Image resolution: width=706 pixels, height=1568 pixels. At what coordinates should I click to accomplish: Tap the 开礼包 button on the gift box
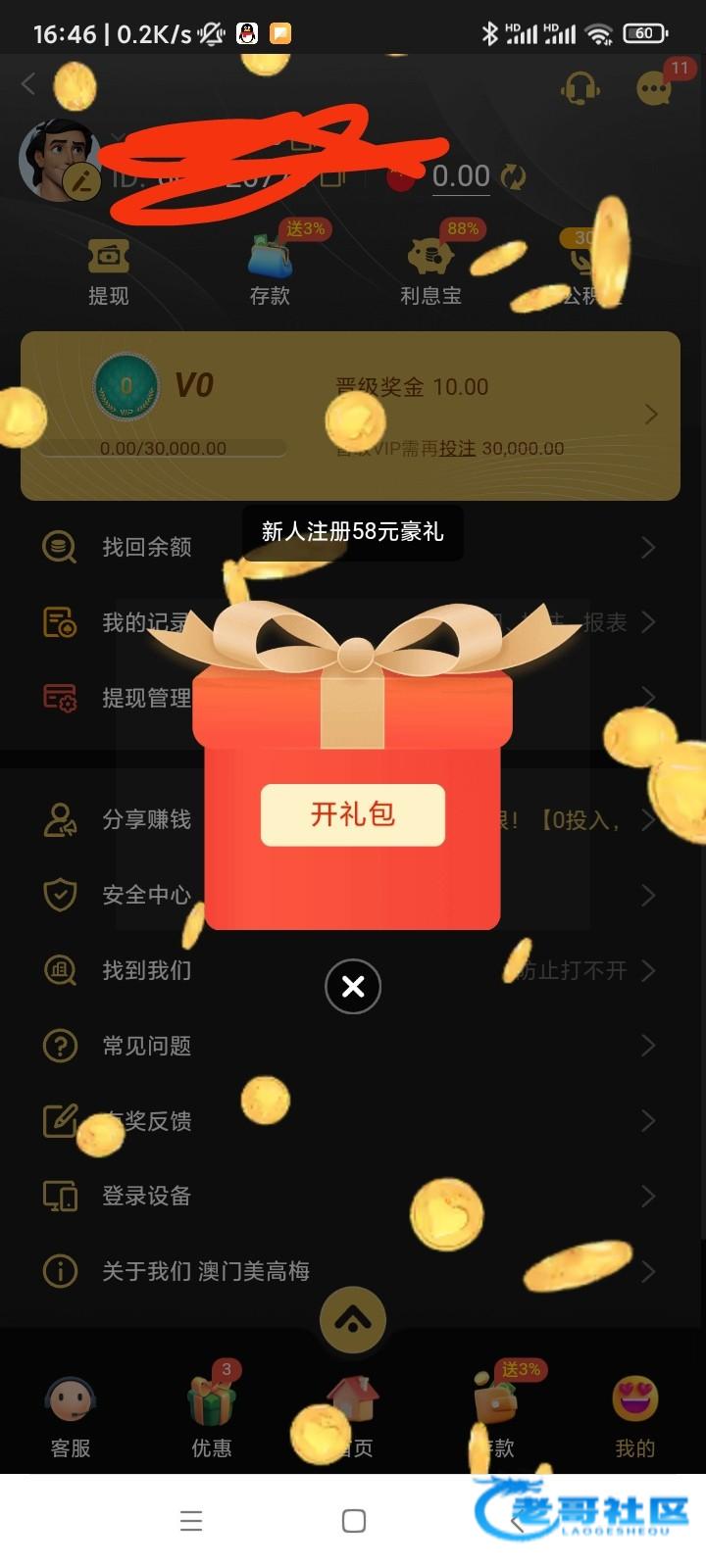tap(353, 814)
